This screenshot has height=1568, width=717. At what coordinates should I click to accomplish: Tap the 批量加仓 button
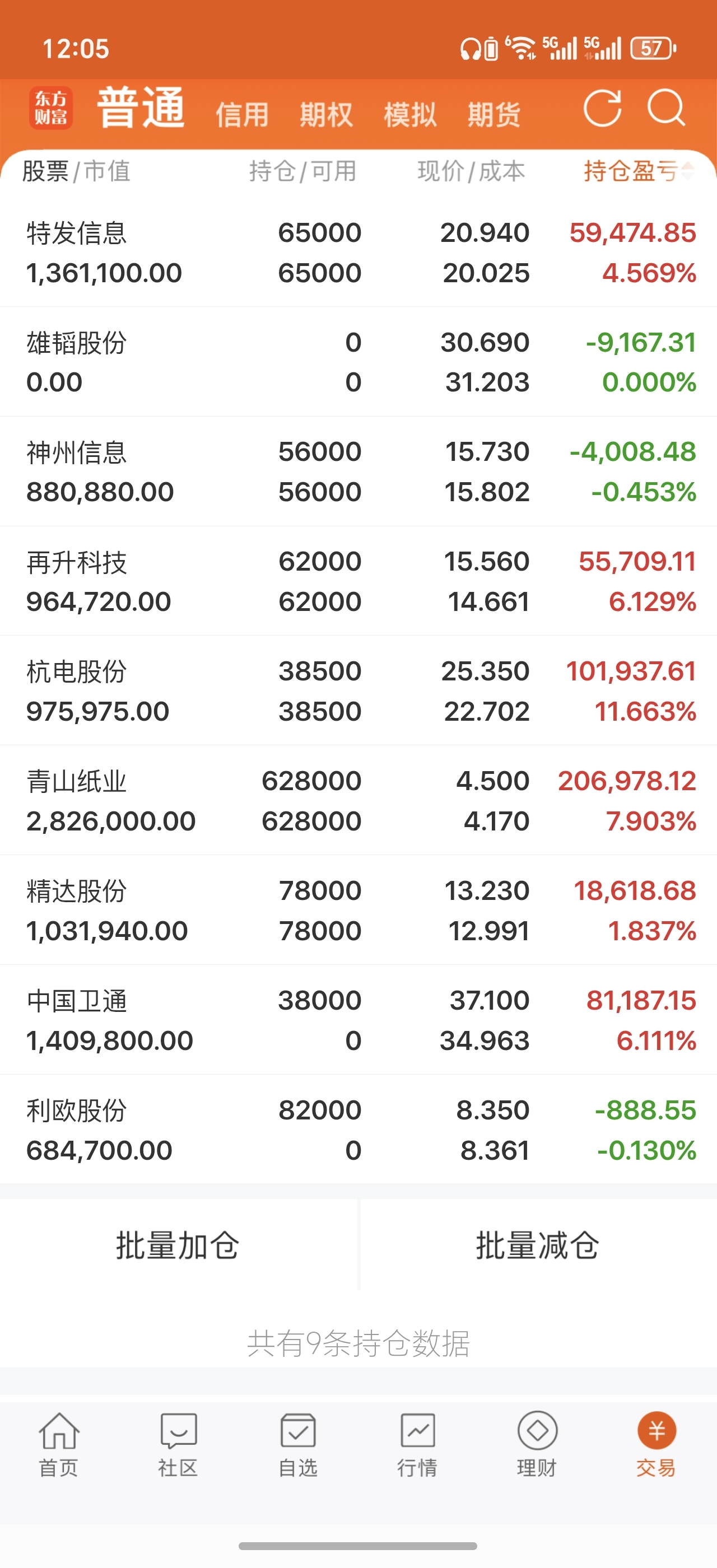[x=178, y=1245]
